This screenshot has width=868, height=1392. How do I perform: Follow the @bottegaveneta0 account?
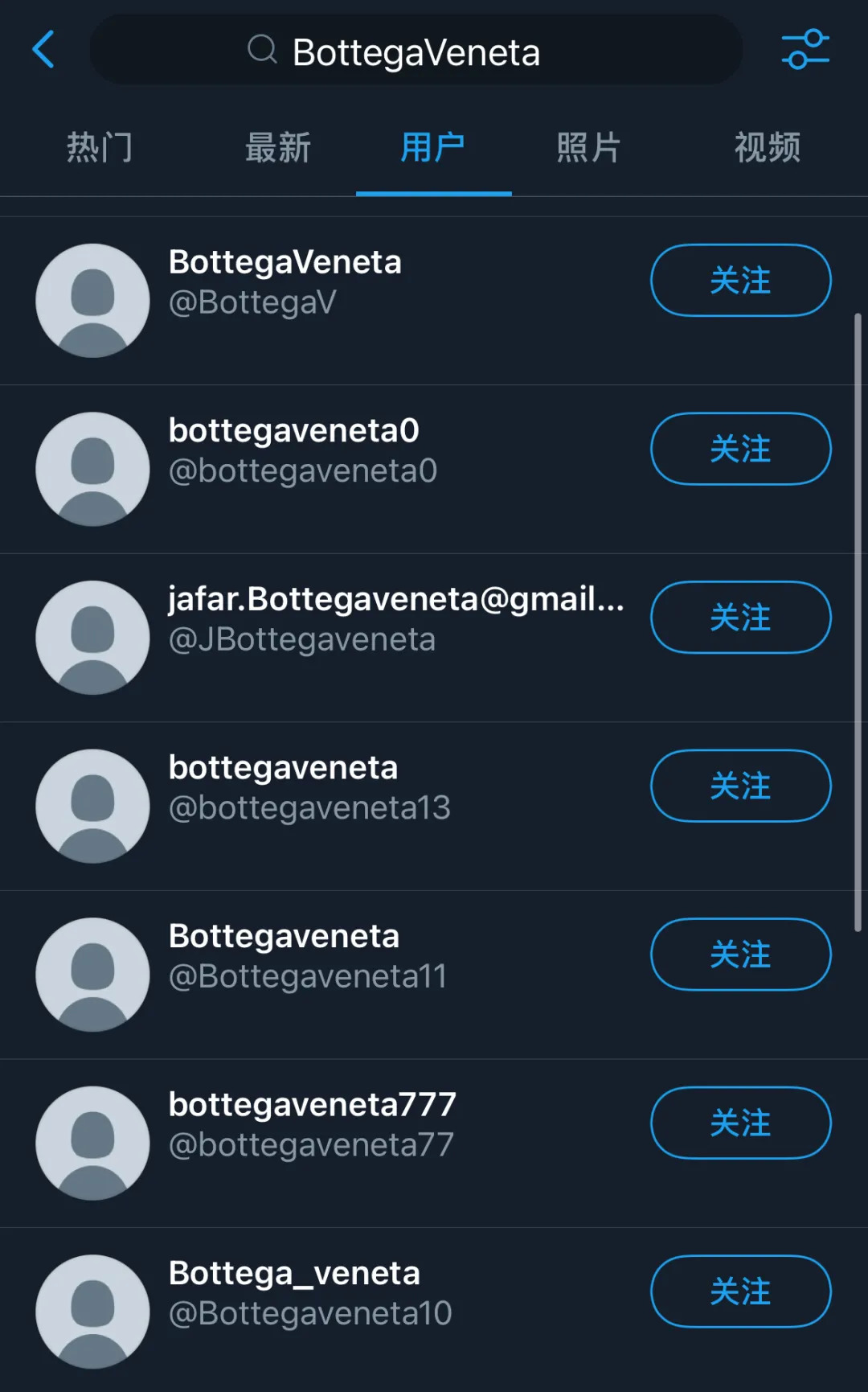(x=740, y=449)
